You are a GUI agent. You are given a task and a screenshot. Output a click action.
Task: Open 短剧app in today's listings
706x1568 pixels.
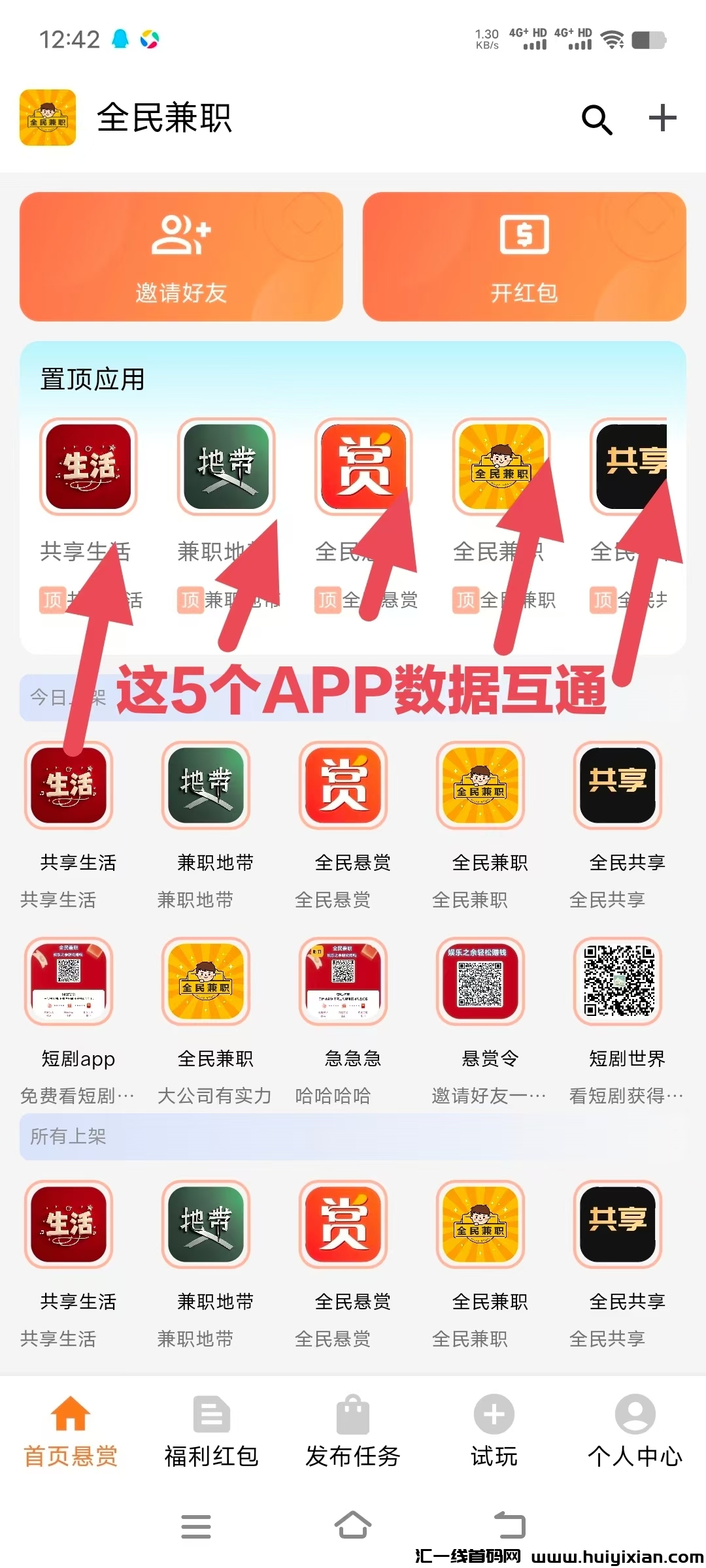[69, 981]
